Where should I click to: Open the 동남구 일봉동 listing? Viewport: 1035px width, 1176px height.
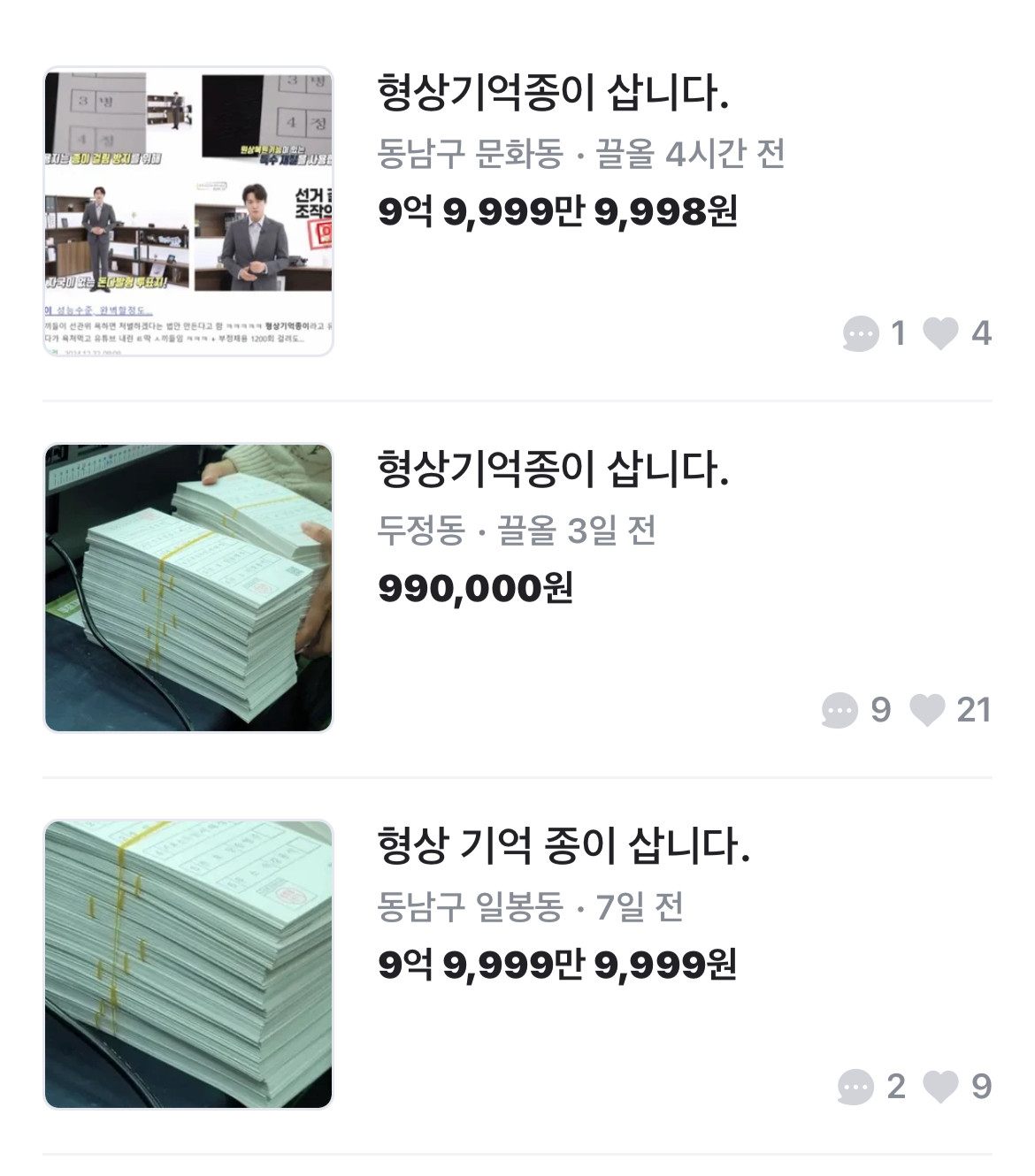point(563,846)
